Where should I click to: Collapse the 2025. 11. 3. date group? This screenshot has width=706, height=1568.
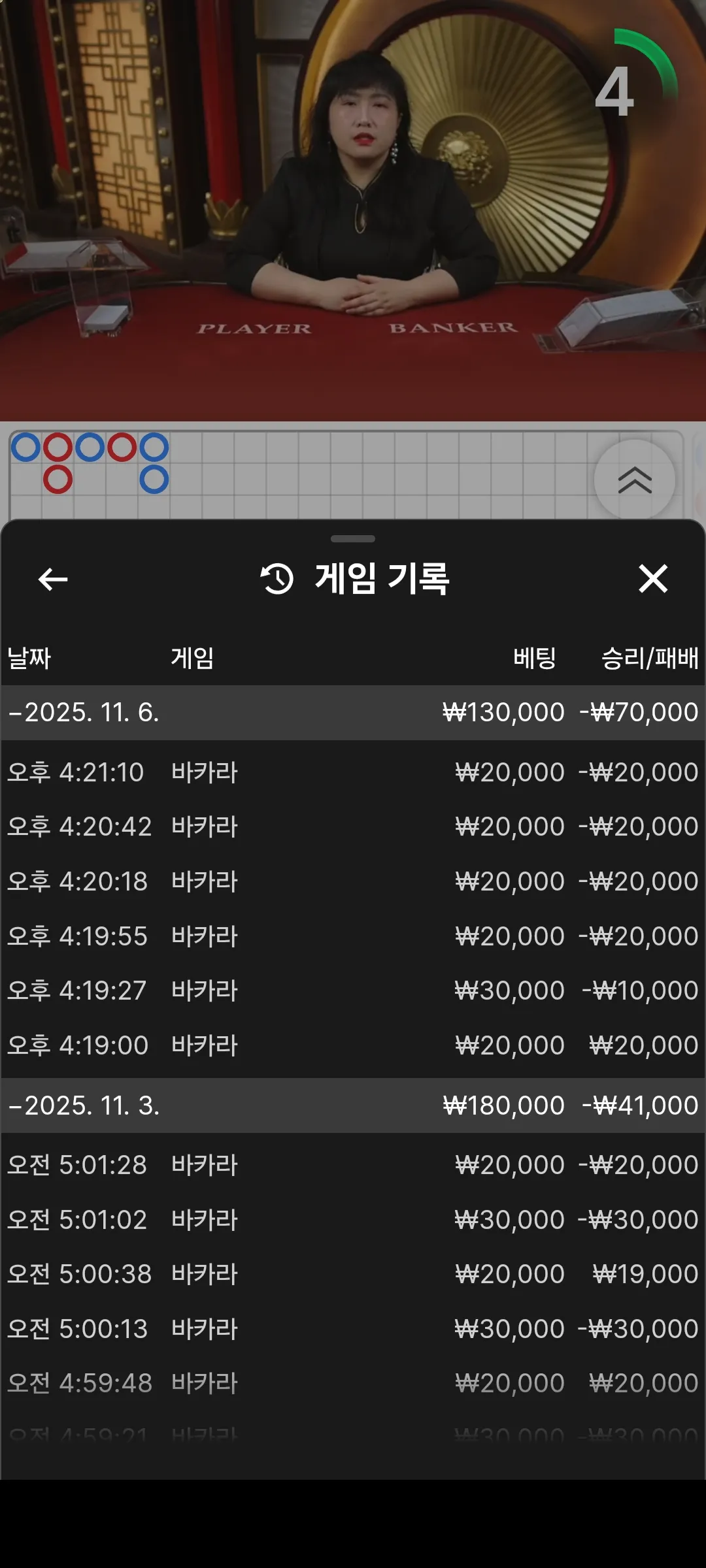point(353,1105)
